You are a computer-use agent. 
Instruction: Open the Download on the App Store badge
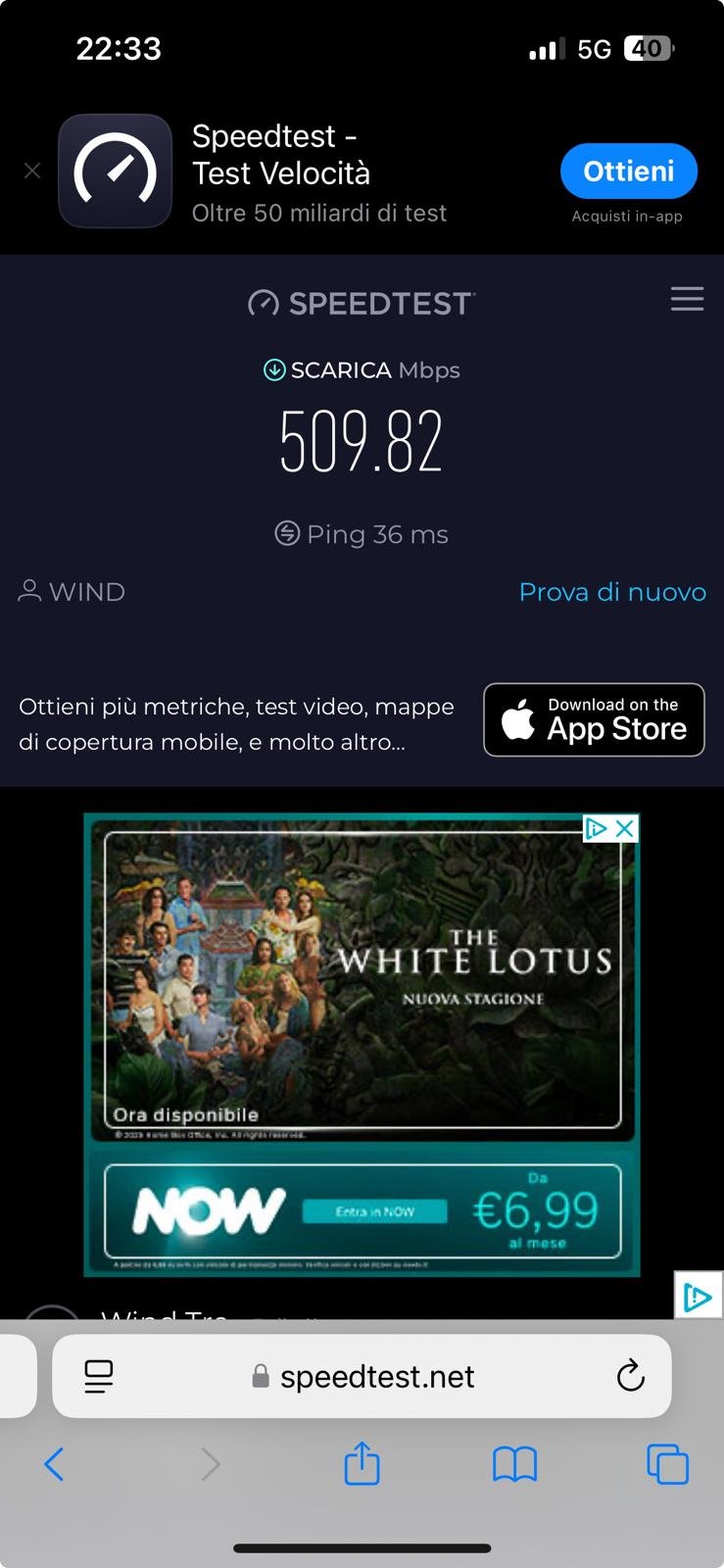(594, 719)
